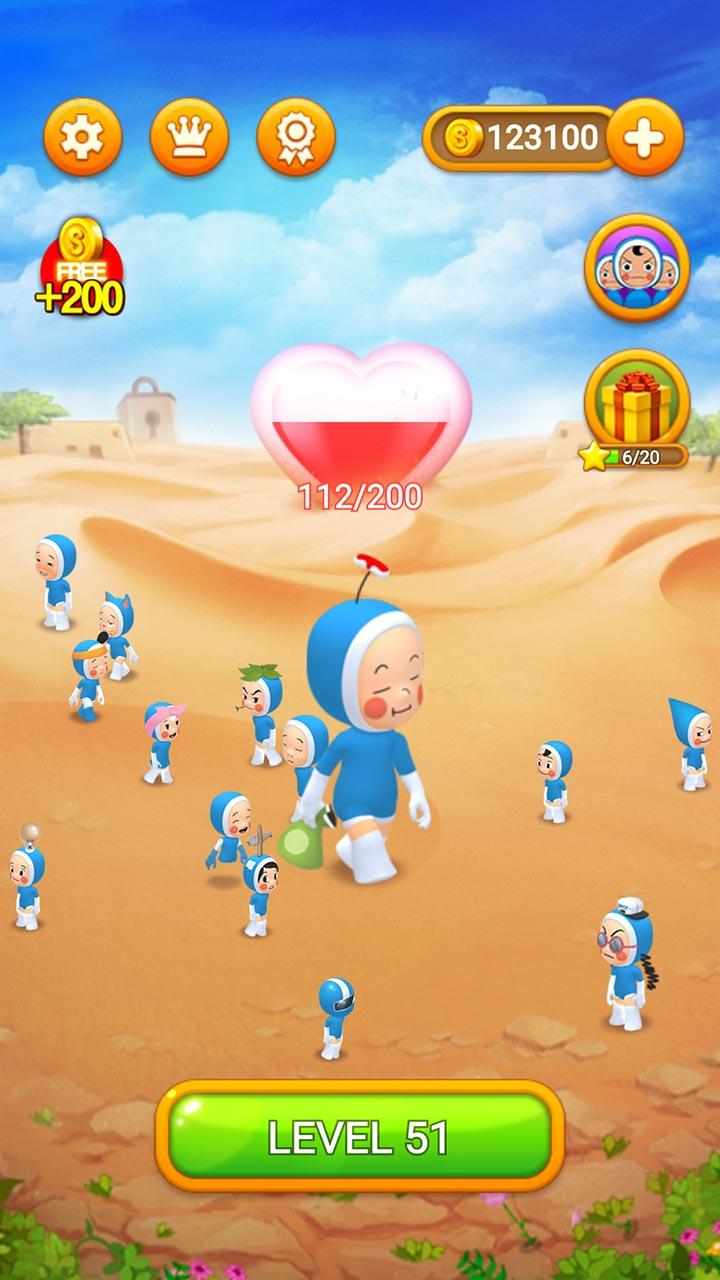The image size is (720, 1280).
Task: Open the achievements ribbon badge
Action: tap(296, 137)
